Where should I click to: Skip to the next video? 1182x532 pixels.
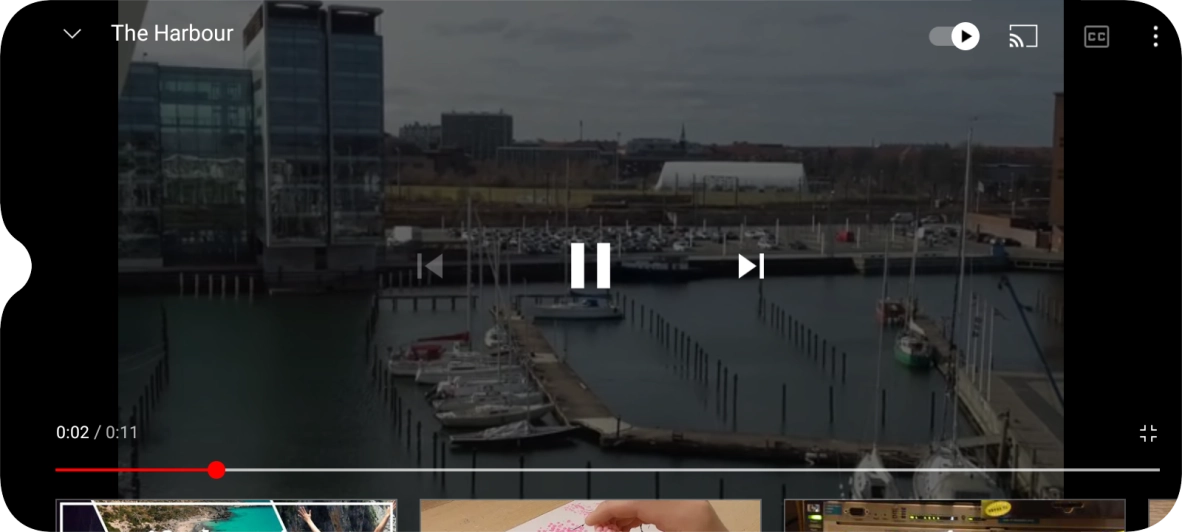750,266
